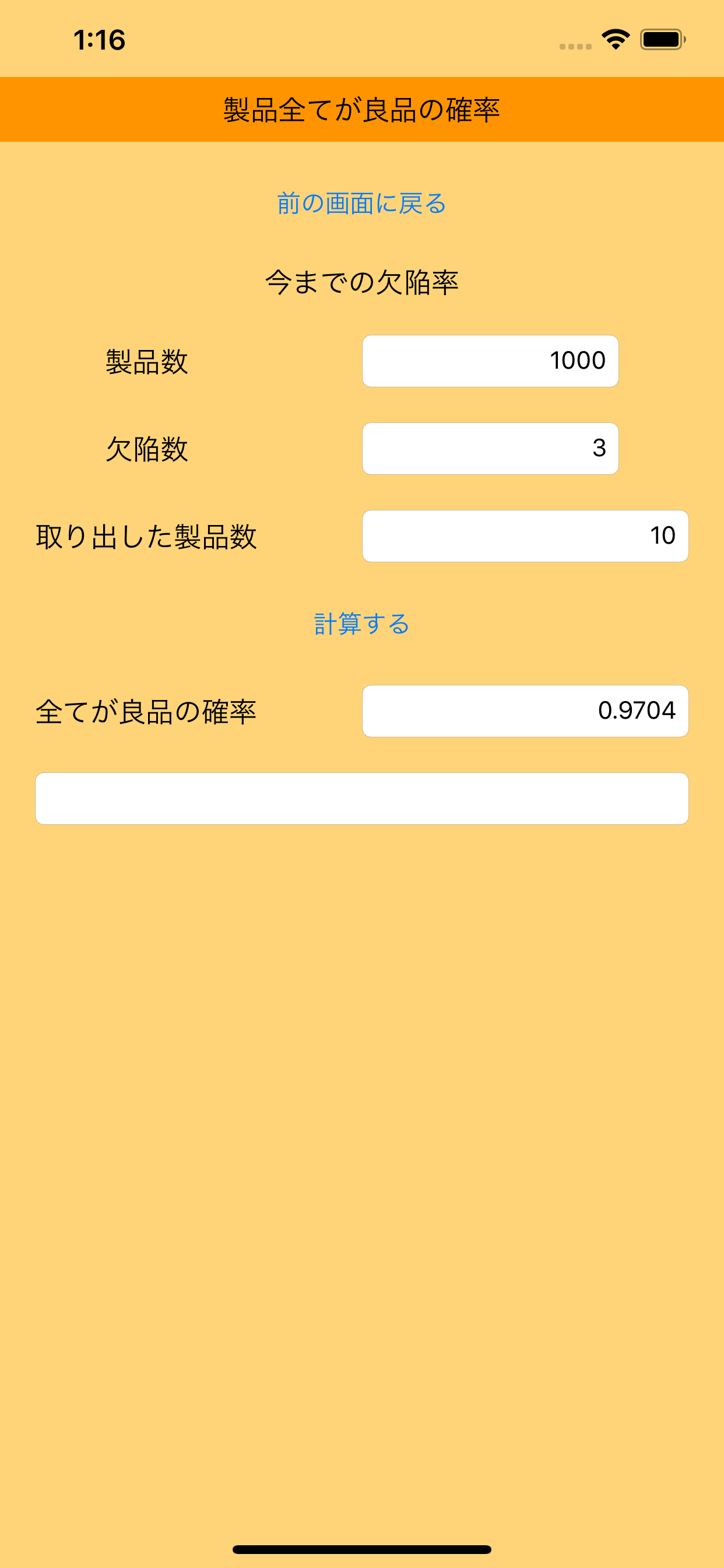This screenshot has width=724, height=1568.
Task: Tap 前の画面に戻る to go back
Action: (x=362, y=202)
